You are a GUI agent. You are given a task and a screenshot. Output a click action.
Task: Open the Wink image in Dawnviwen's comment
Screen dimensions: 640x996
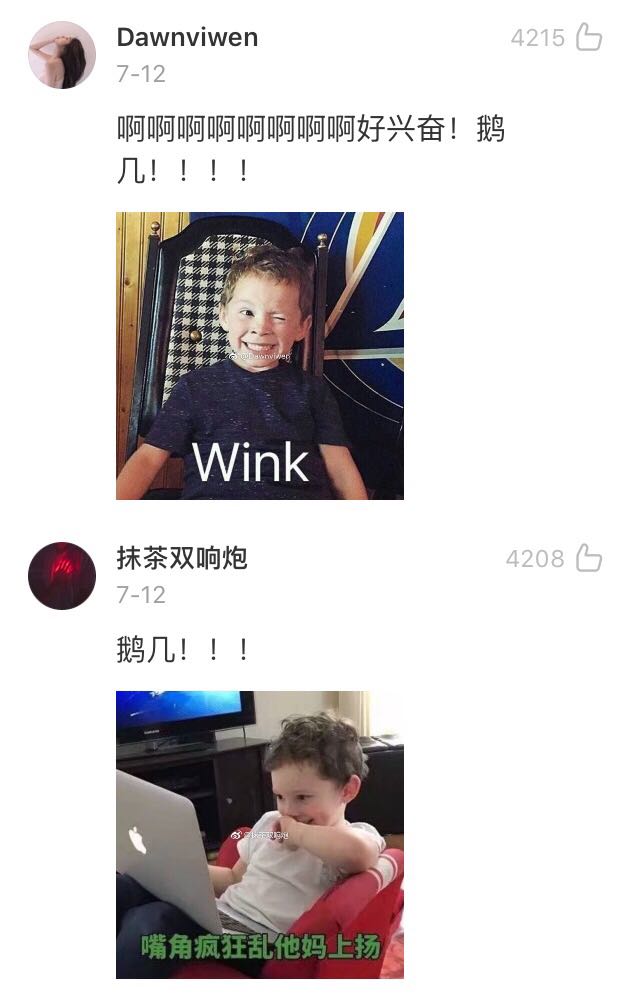tap(260, 355)
